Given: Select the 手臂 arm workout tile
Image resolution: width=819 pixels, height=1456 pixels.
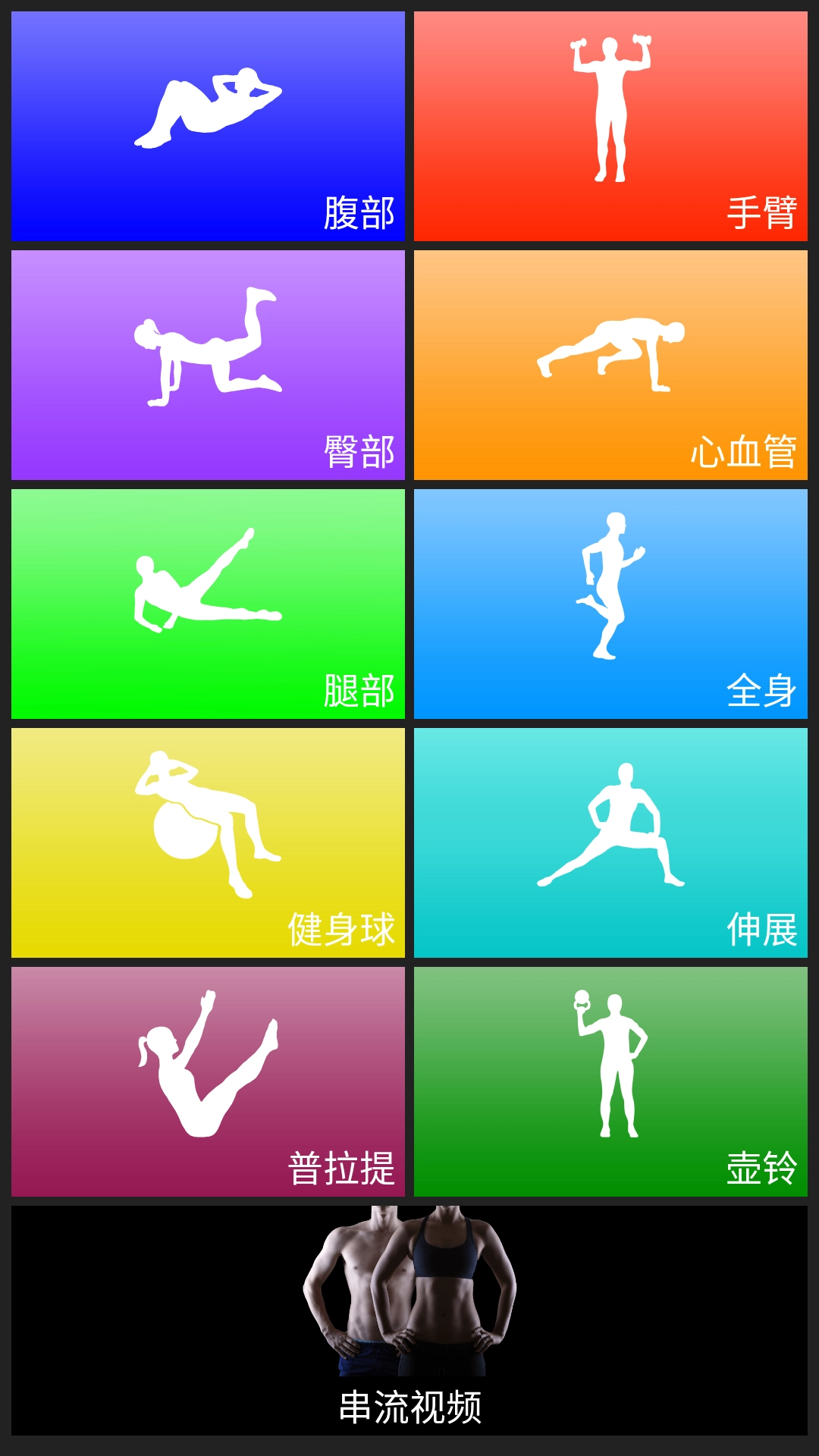Looking at the screenshot, I should [610, 126].
